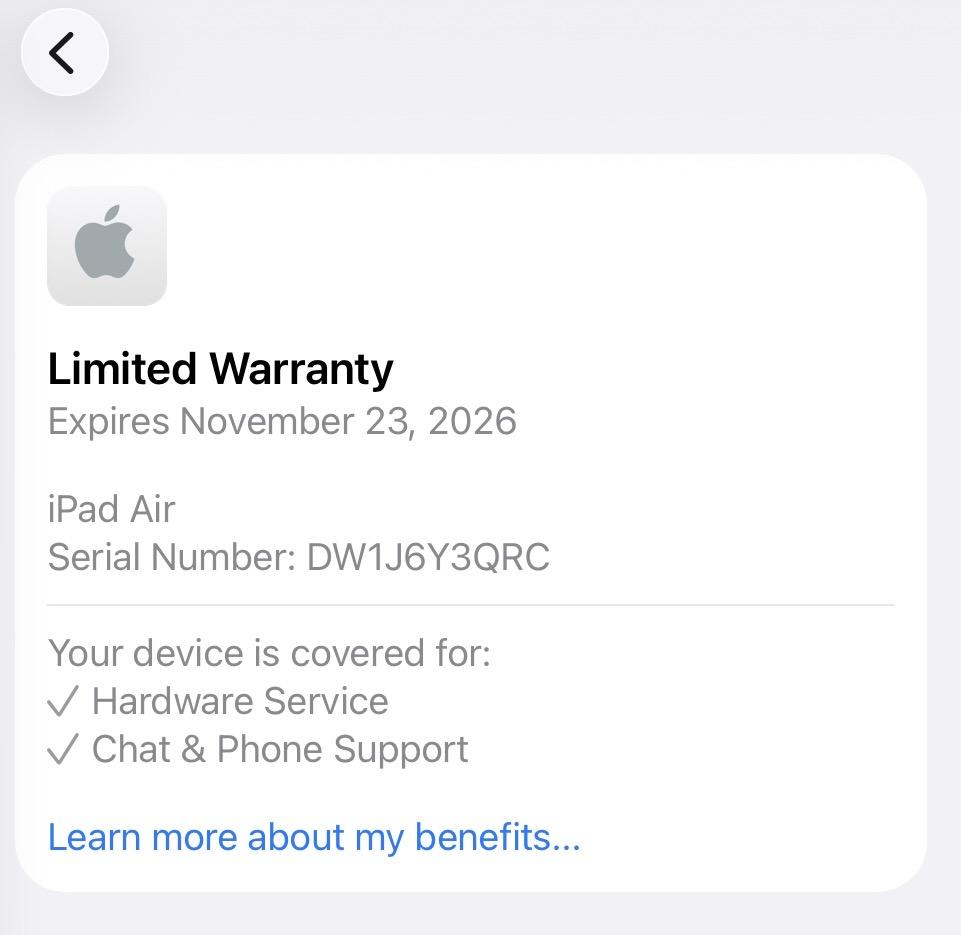
Task: Open Learn more about my benefits link
Action: click(314, 837)
